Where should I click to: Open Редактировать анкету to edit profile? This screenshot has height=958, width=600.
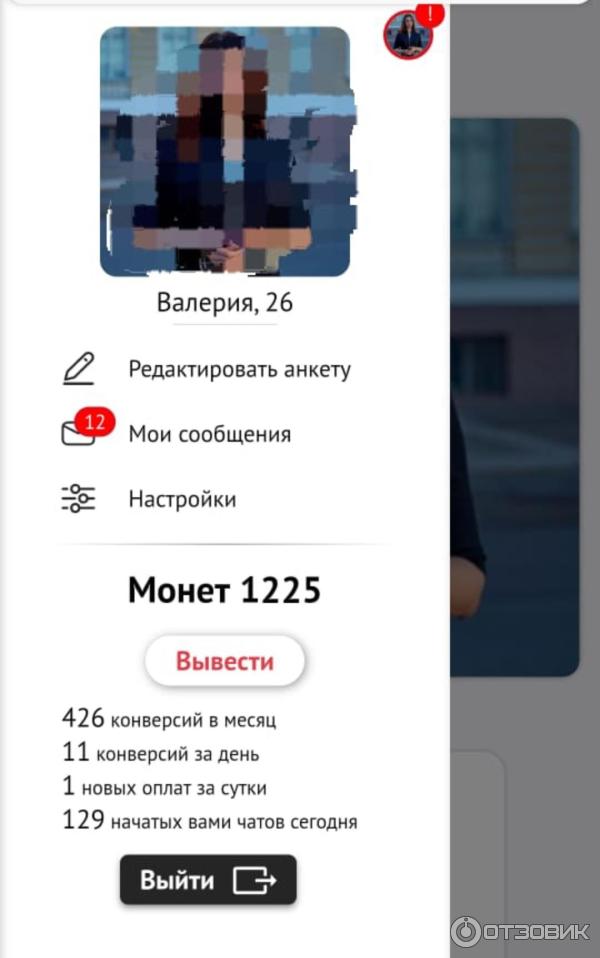[x=239, y=370]
